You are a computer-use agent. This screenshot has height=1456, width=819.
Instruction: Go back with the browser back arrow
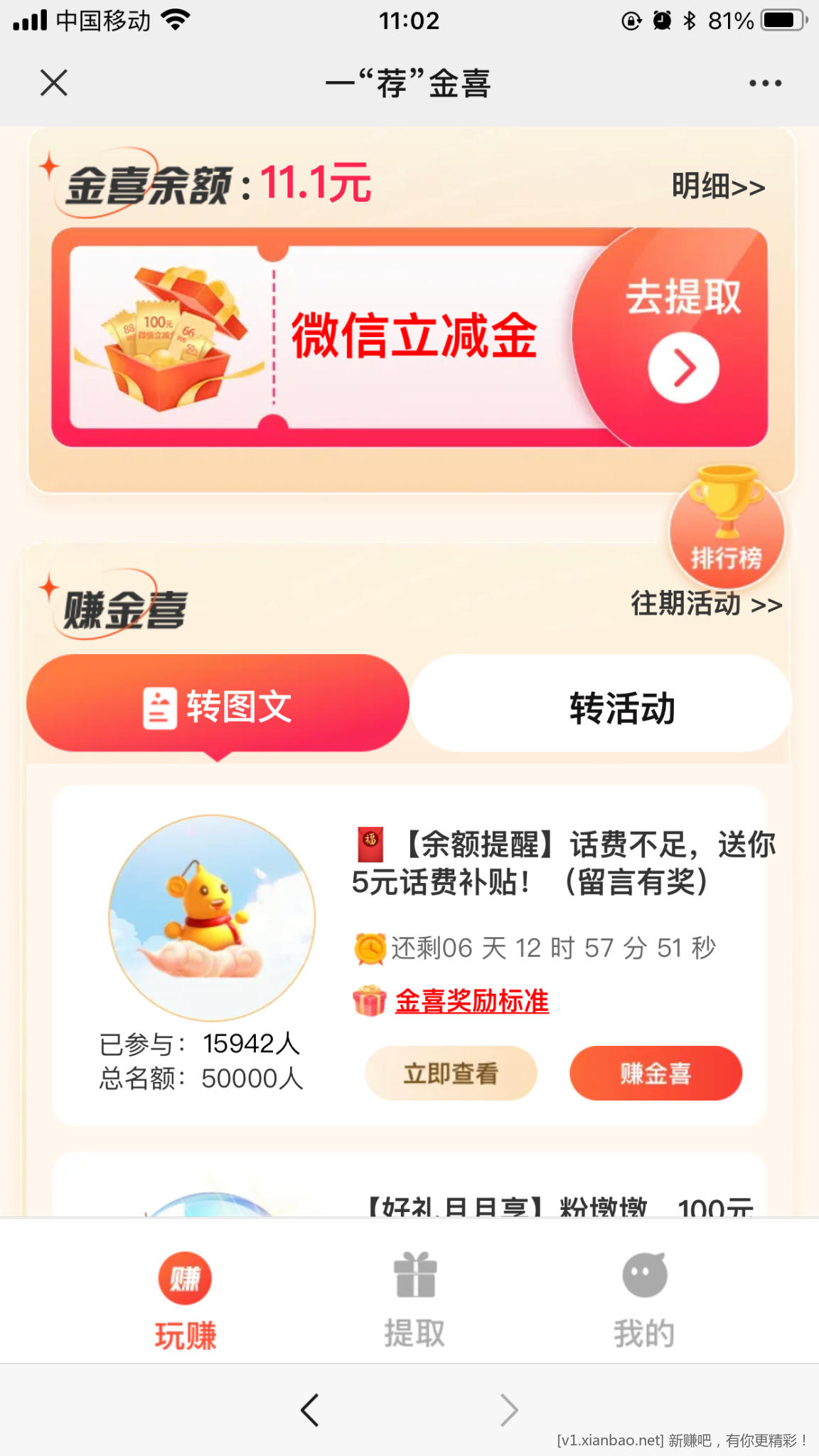310,1410
